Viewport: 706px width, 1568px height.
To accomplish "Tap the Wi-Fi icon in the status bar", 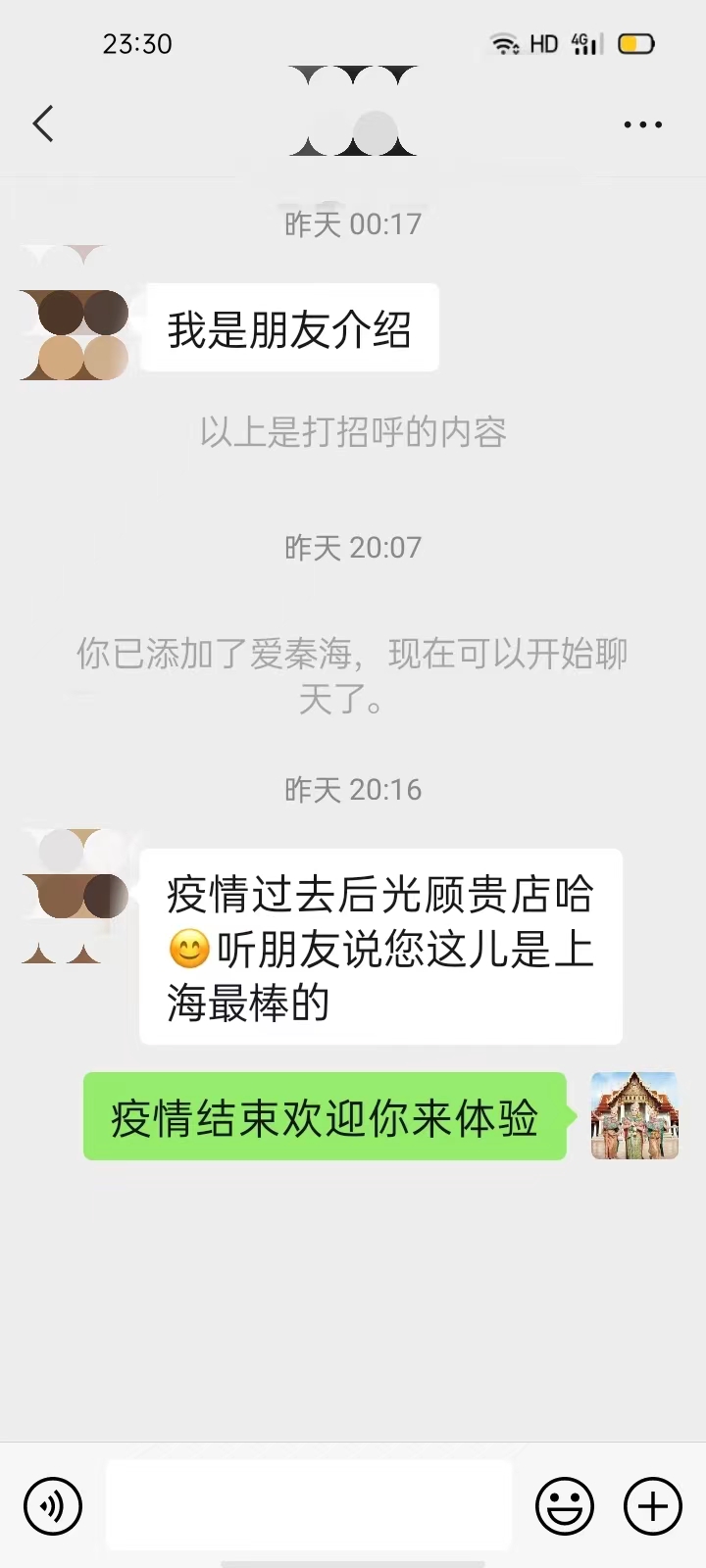I will (x=506, y=43).
